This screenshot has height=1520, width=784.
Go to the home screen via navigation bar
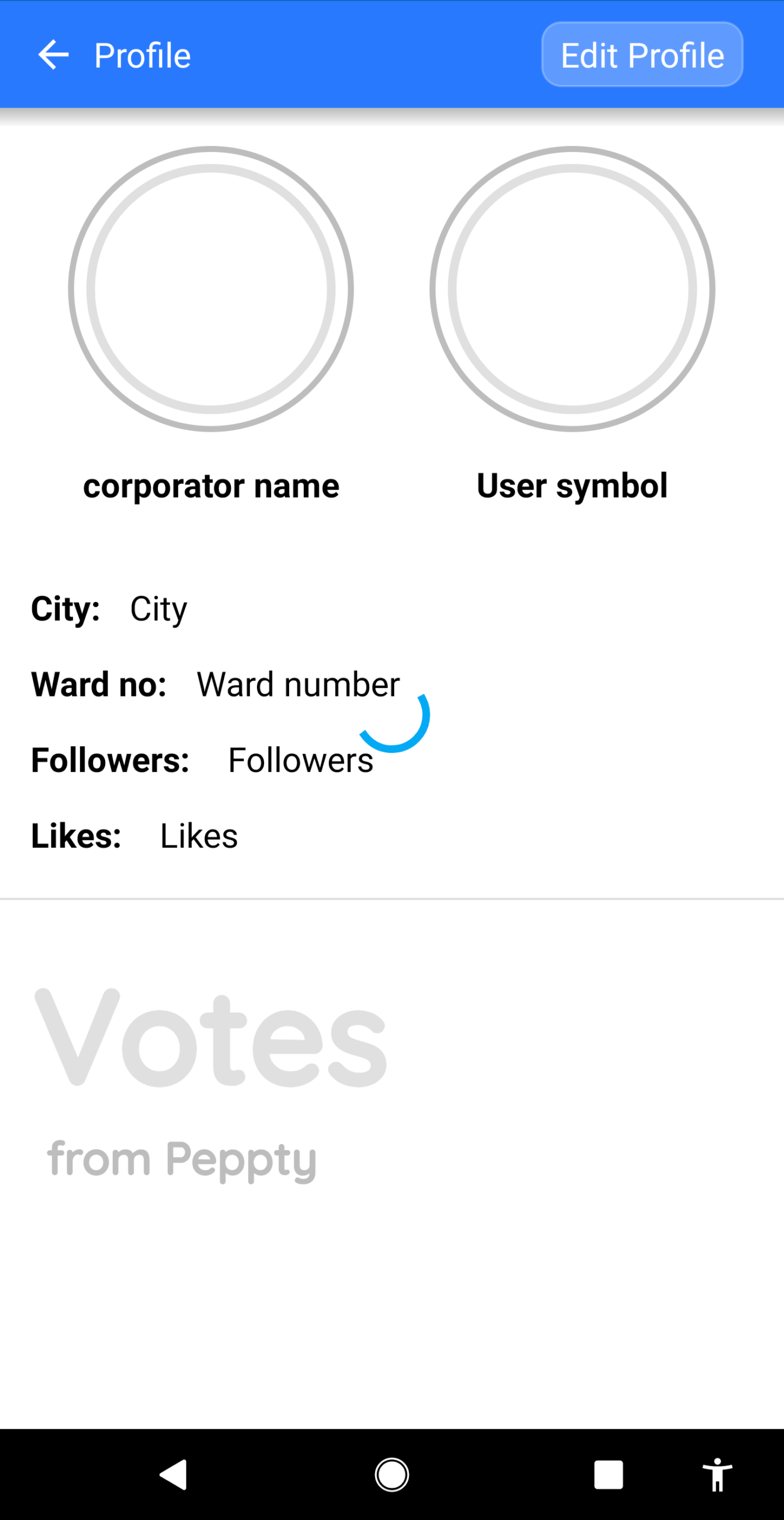pyautogui.click(x=392, y=1474)
